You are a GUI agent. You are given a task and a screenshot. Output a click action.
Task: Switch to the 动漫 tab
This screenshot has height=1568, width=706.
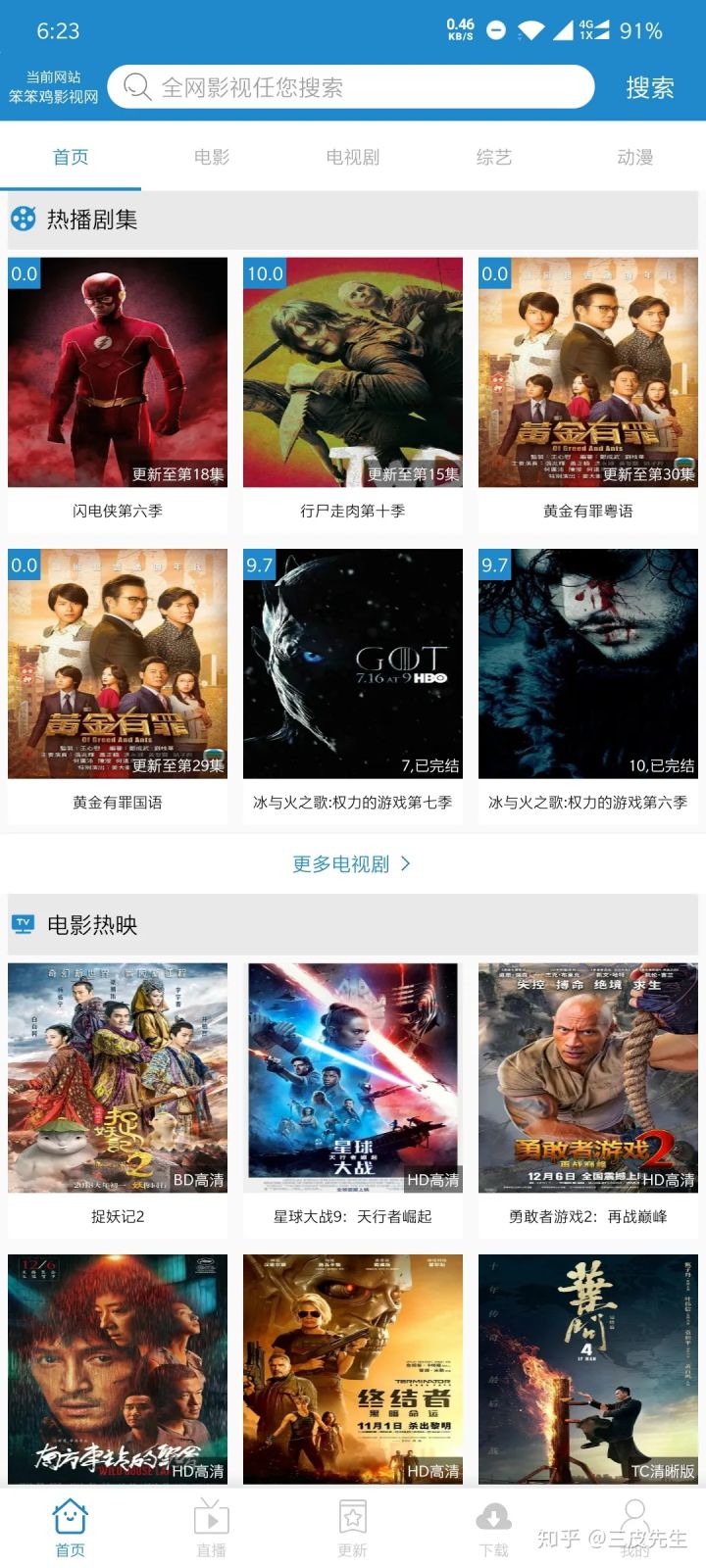[x=635, y=157]
